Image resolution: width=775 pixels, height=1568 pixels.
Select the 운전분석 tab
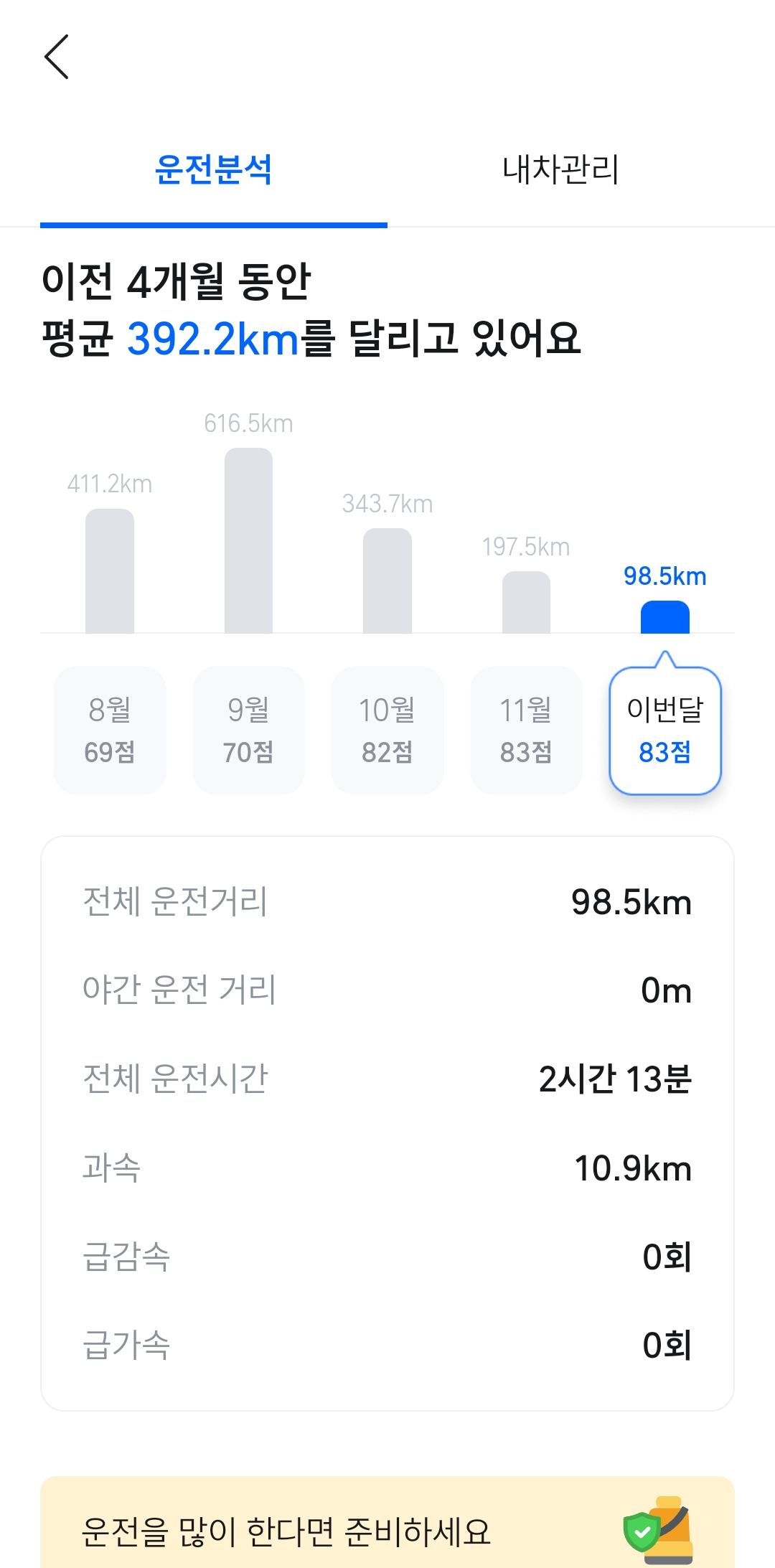point(214,170)
